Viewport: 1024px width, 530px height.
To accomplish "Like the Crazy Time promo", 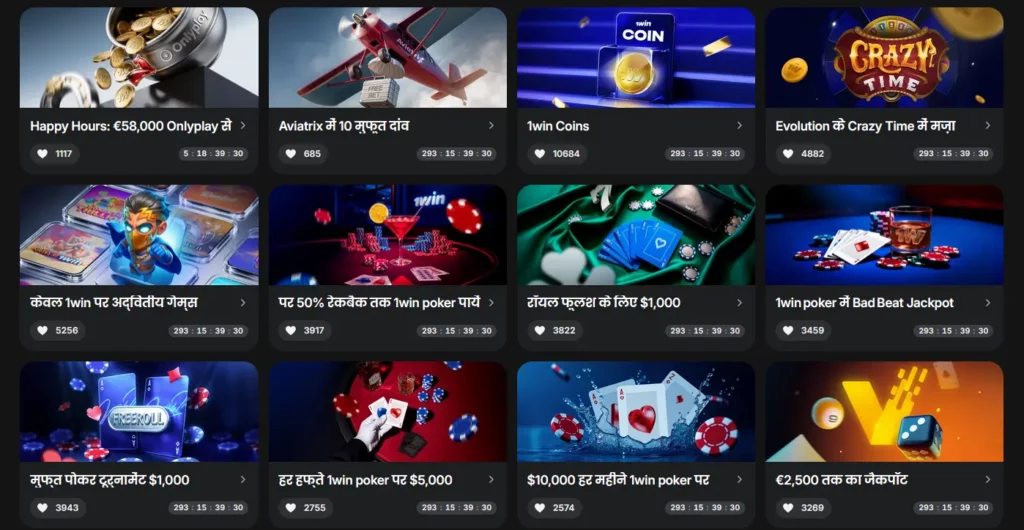I will (x=788, y=154).
